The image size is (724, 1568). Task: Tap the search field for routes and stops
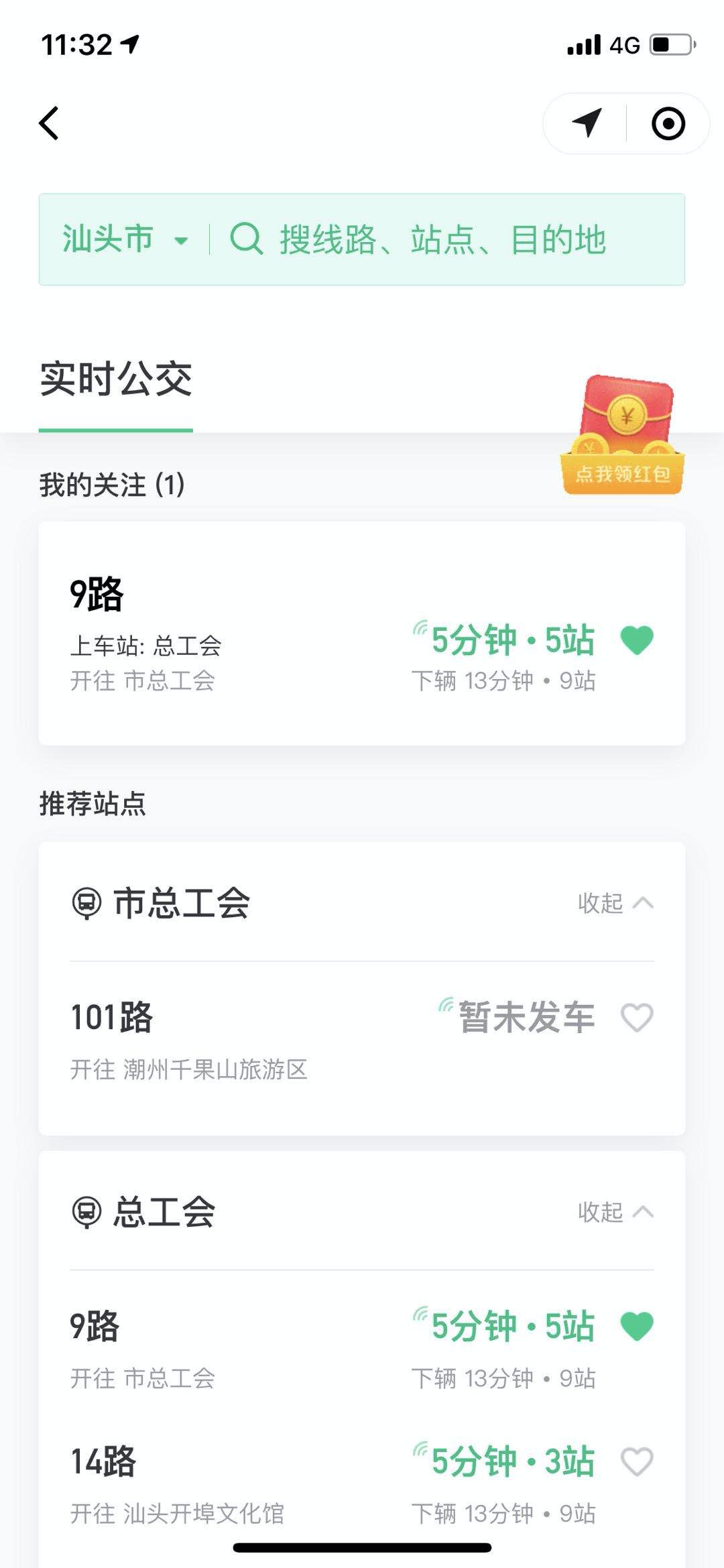tap(442, 239)
